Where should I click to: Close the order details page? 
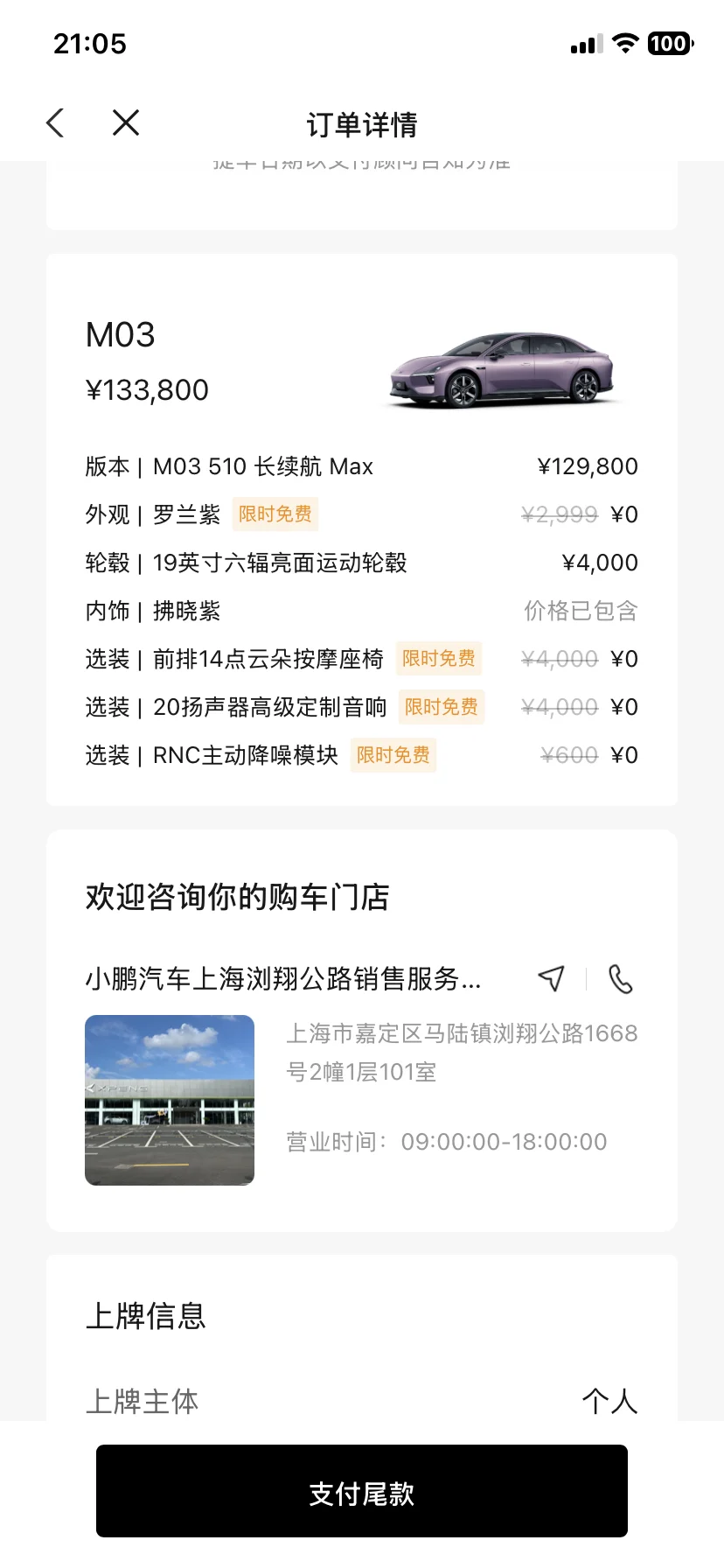[126, 123]
